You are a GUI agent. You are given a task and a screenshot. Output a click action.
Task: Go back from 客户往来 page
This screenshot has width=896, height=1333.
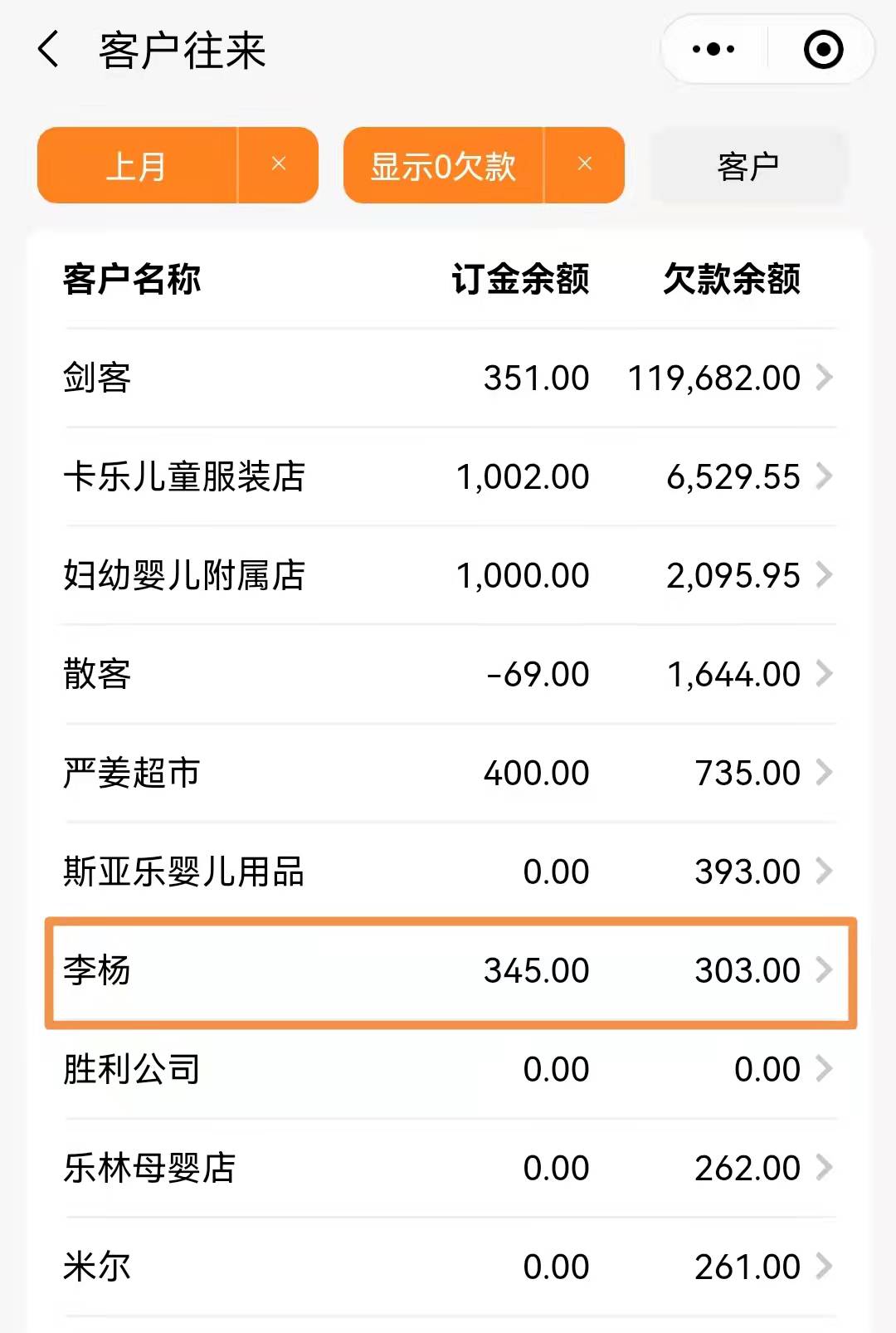point(50,50)
